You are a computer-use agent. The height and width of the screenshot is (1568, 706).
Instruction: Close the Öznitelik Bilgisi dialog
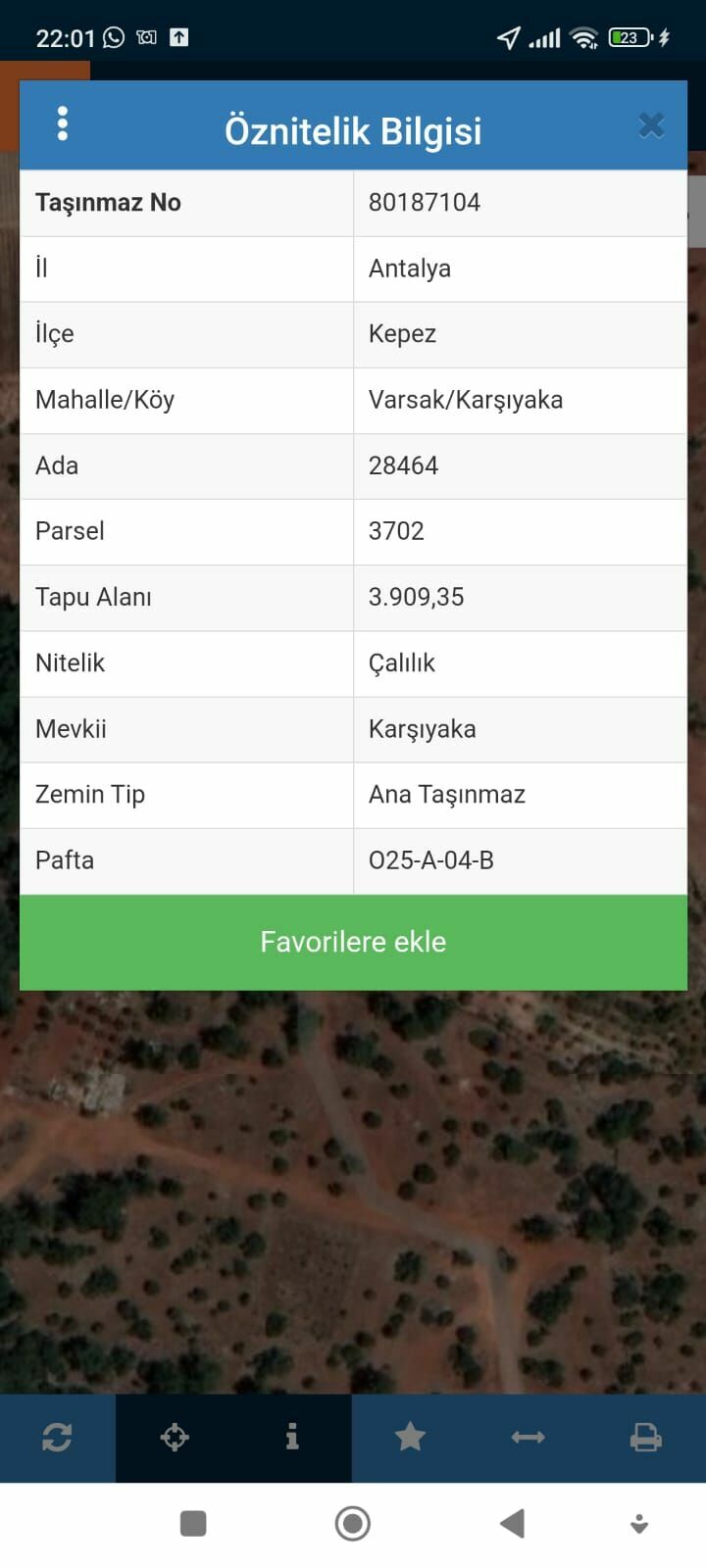[651, 125]
